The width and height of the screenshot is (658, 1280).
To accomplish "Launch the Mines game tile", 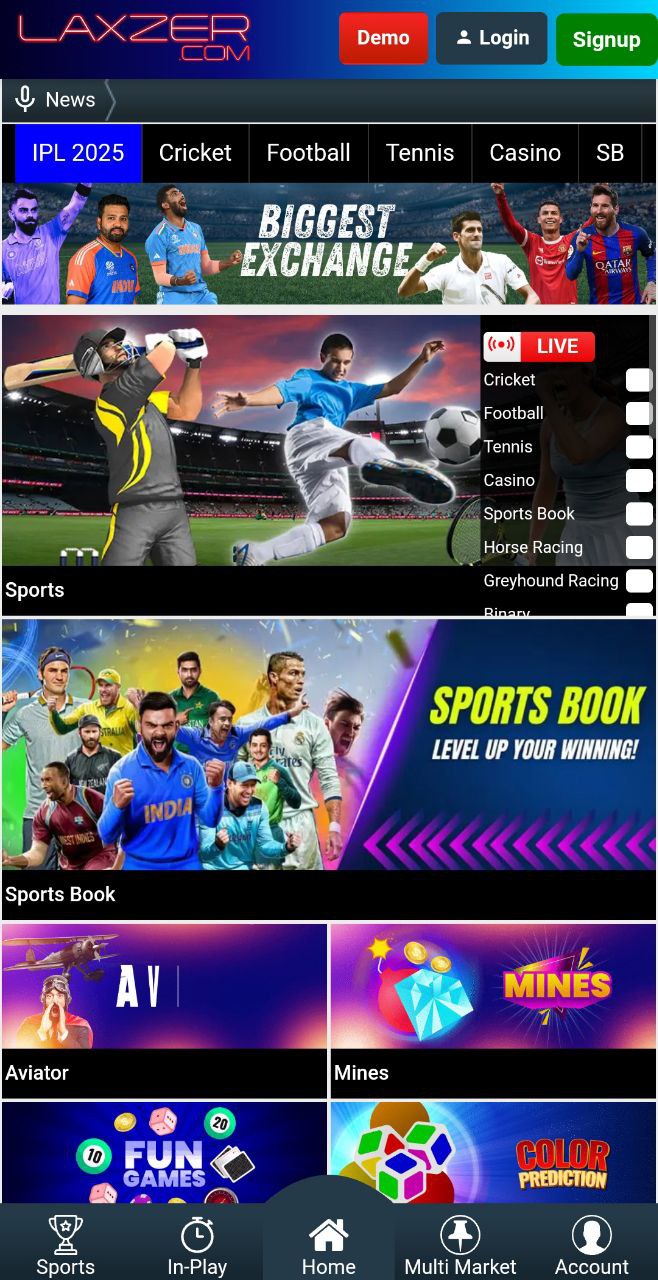I will pos(493,1008).
